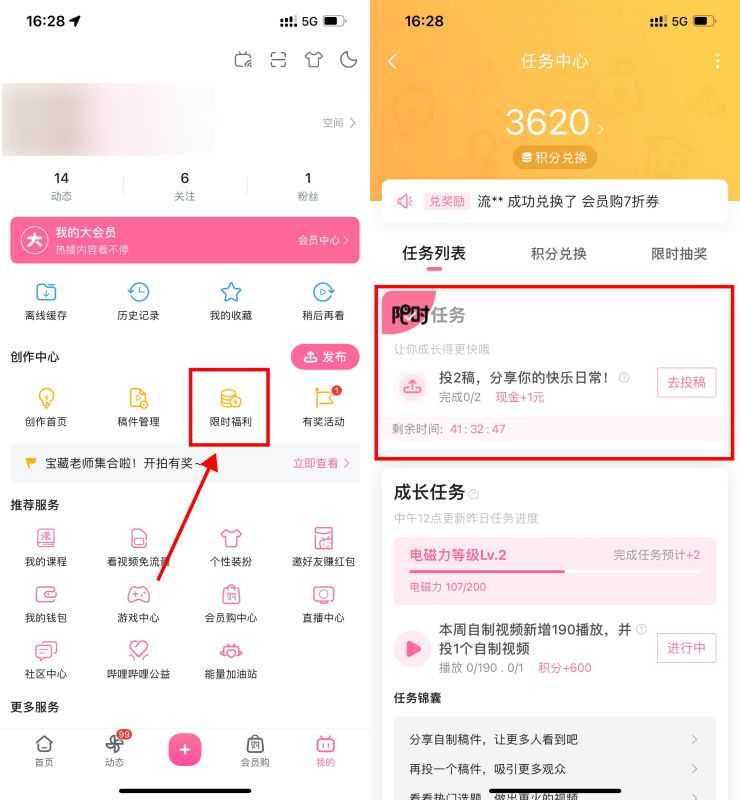Screen dimensions: 740x800
Task: Tap the 去投稿 button
Action: point(686,383)
